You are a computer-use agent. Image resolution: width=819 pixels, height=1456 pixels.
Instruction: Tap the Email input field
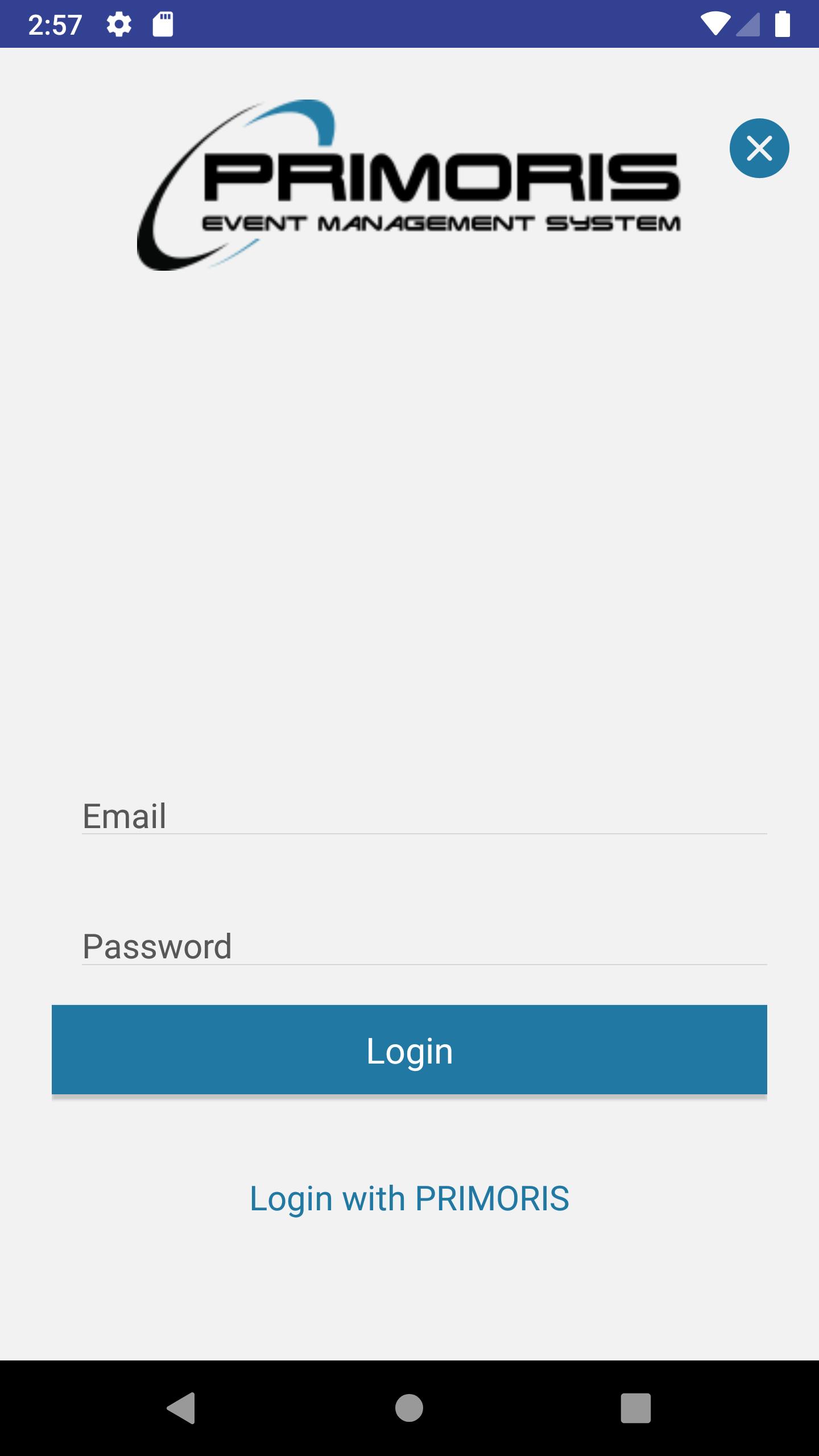tap(424, 816)
